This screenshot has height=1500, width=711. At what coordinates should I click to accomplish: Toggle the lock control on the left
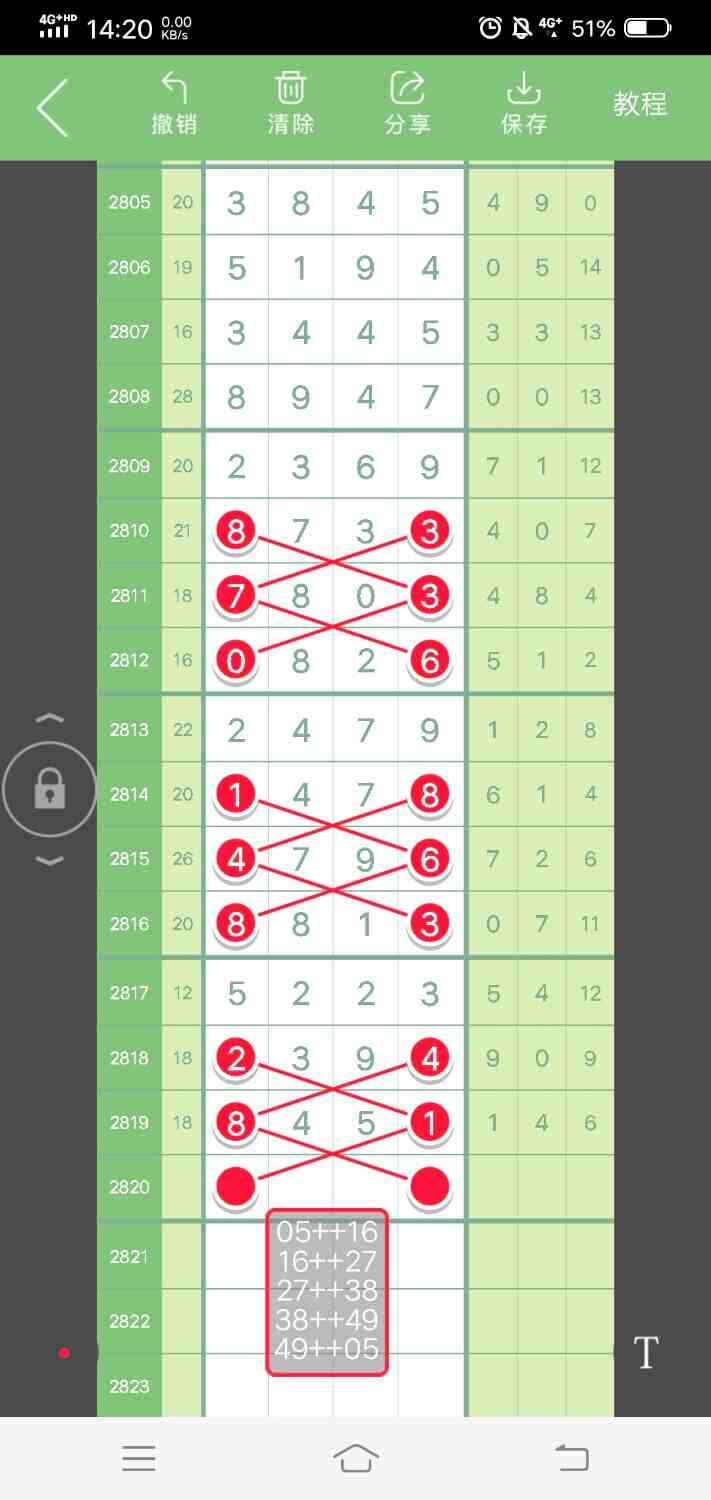[49, 790]
